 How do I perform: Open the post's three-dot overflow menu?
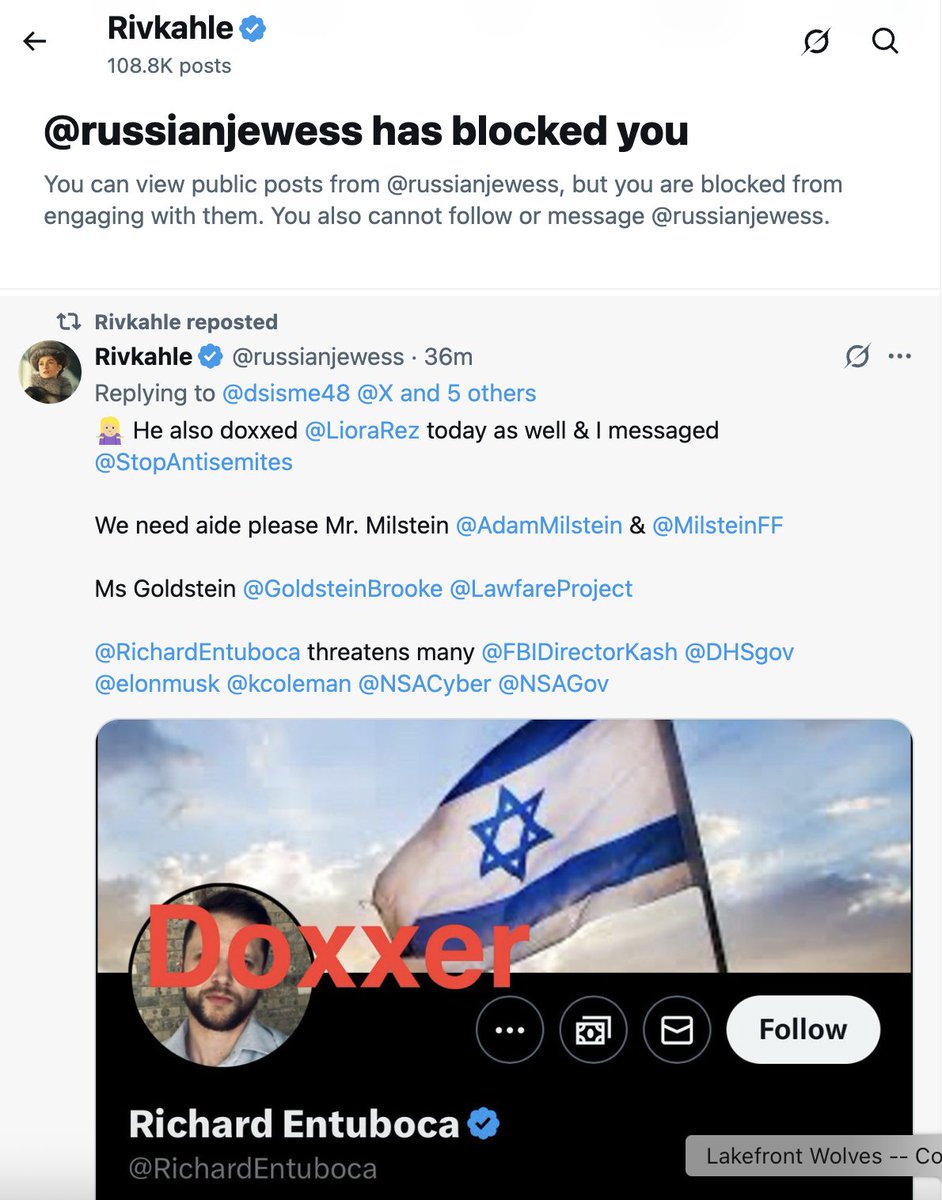900,356
